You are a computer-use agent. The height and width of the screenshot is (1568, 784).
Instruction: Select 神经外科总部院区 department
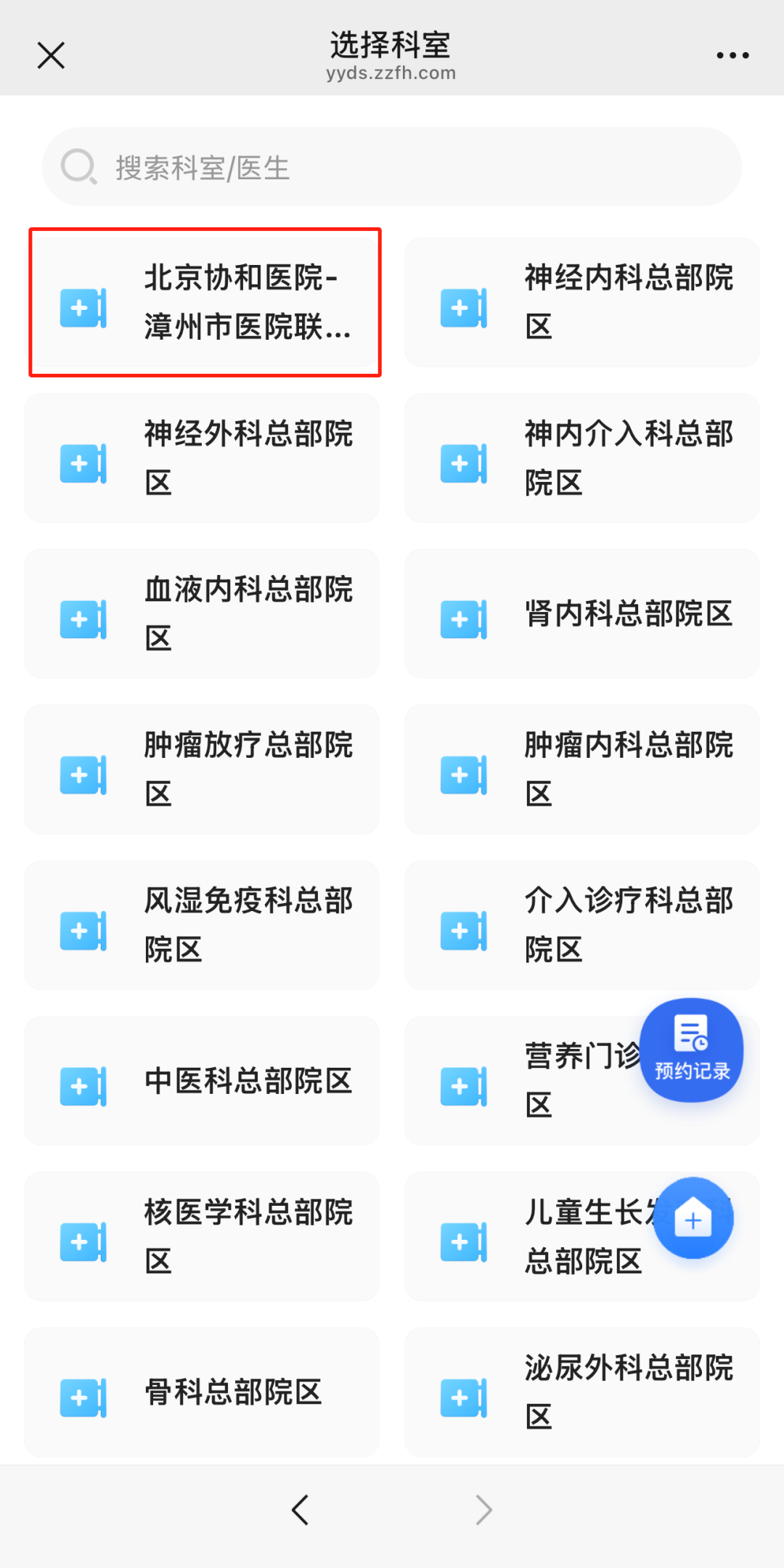pos(203,458)
